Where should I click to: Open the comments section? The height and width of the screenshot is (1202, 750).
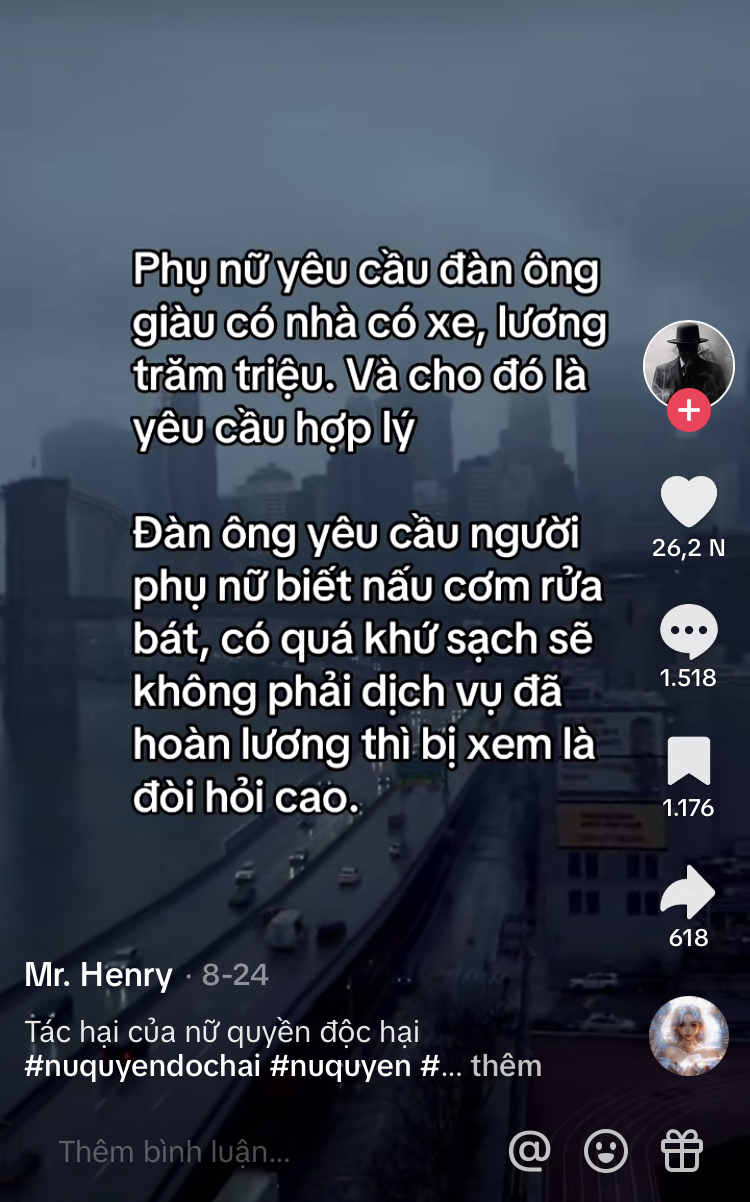click(x=688, y=632)
